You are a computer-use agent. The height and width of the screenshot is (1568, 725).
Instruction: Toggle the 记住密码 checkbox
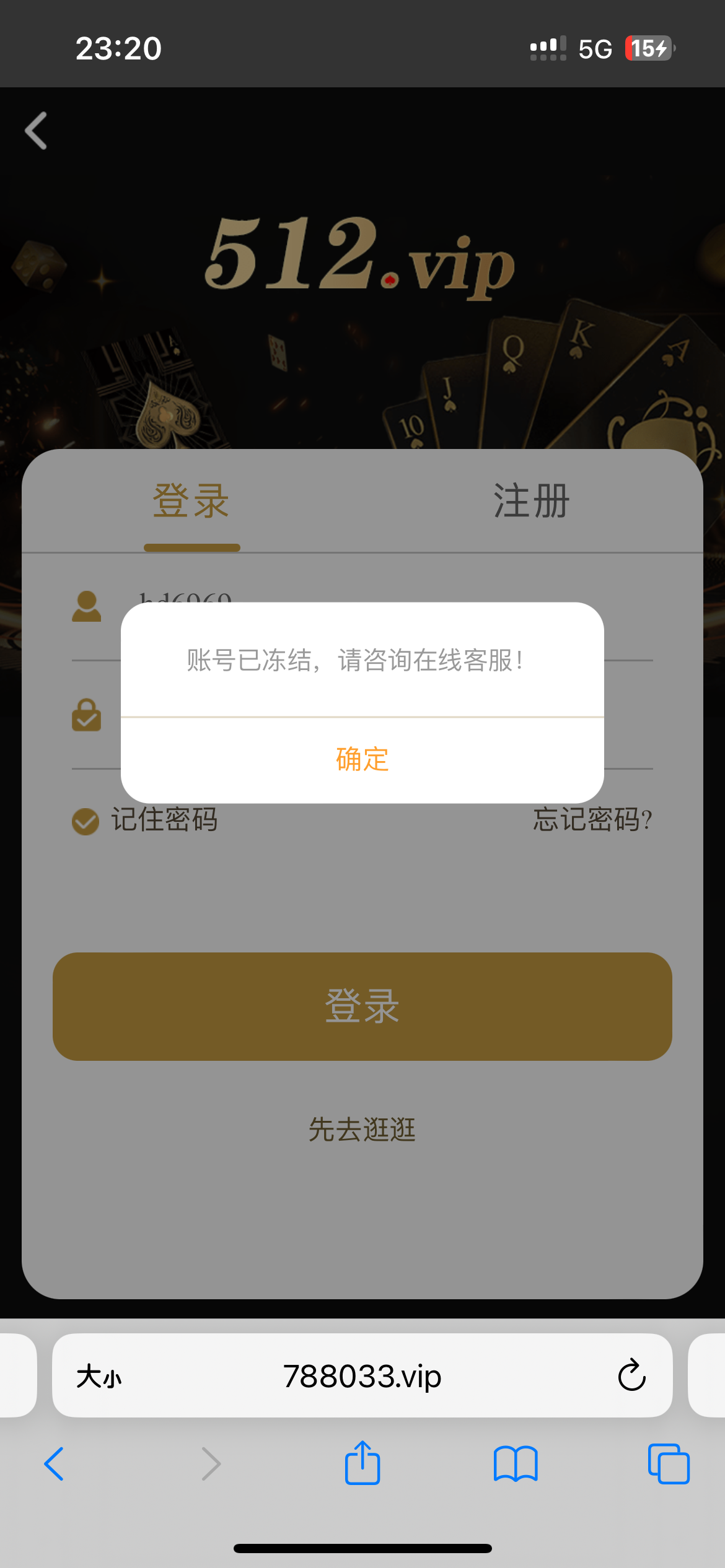(x=86, y=822)
